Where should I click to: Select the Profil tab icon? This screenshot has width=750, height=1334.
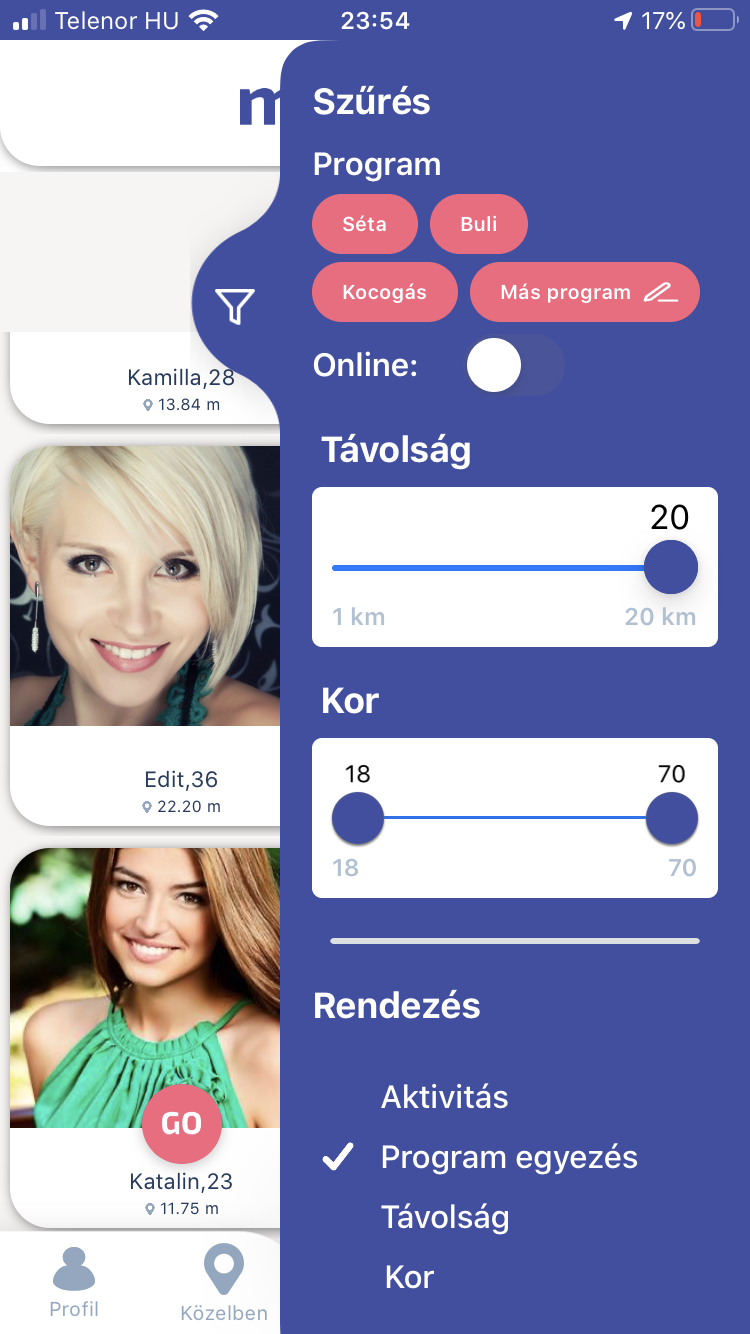(x=74, y=1268)
